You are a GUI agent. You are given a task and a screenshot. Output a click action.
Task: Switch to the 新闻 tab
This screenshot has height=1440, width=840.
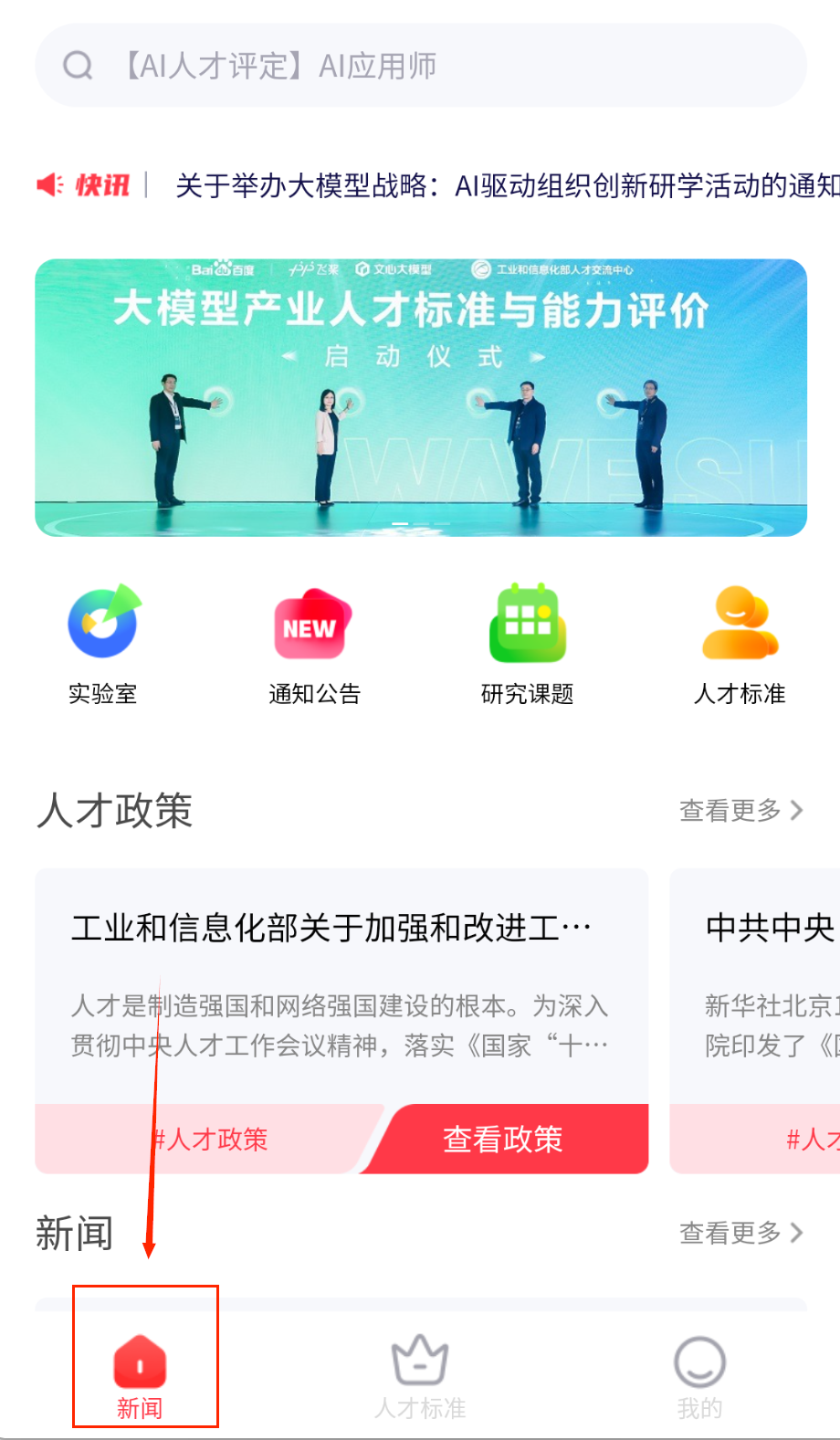[x=140, y=1374]
